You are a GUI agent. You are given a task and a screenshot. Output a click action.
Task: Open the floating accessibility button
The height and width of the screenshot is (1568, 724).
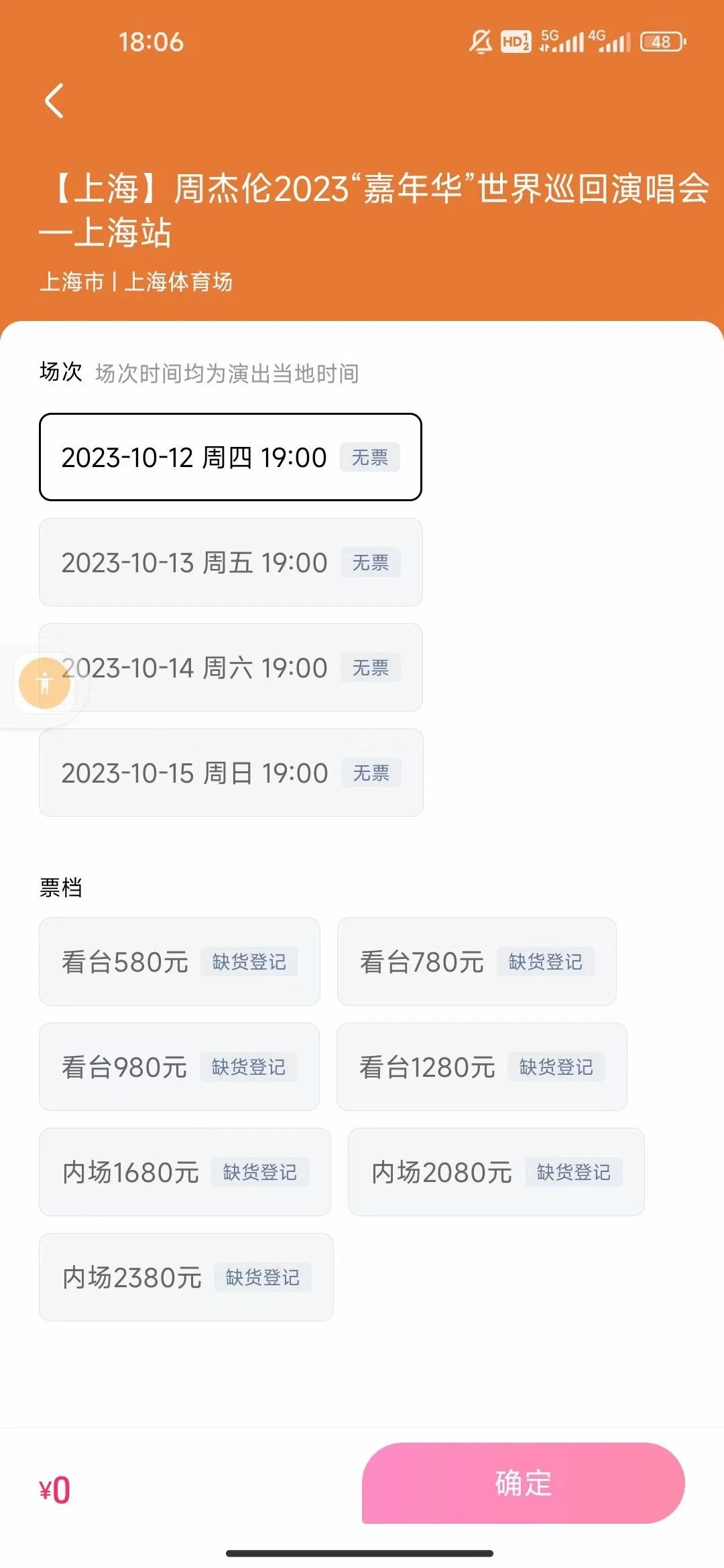[45, 683]
